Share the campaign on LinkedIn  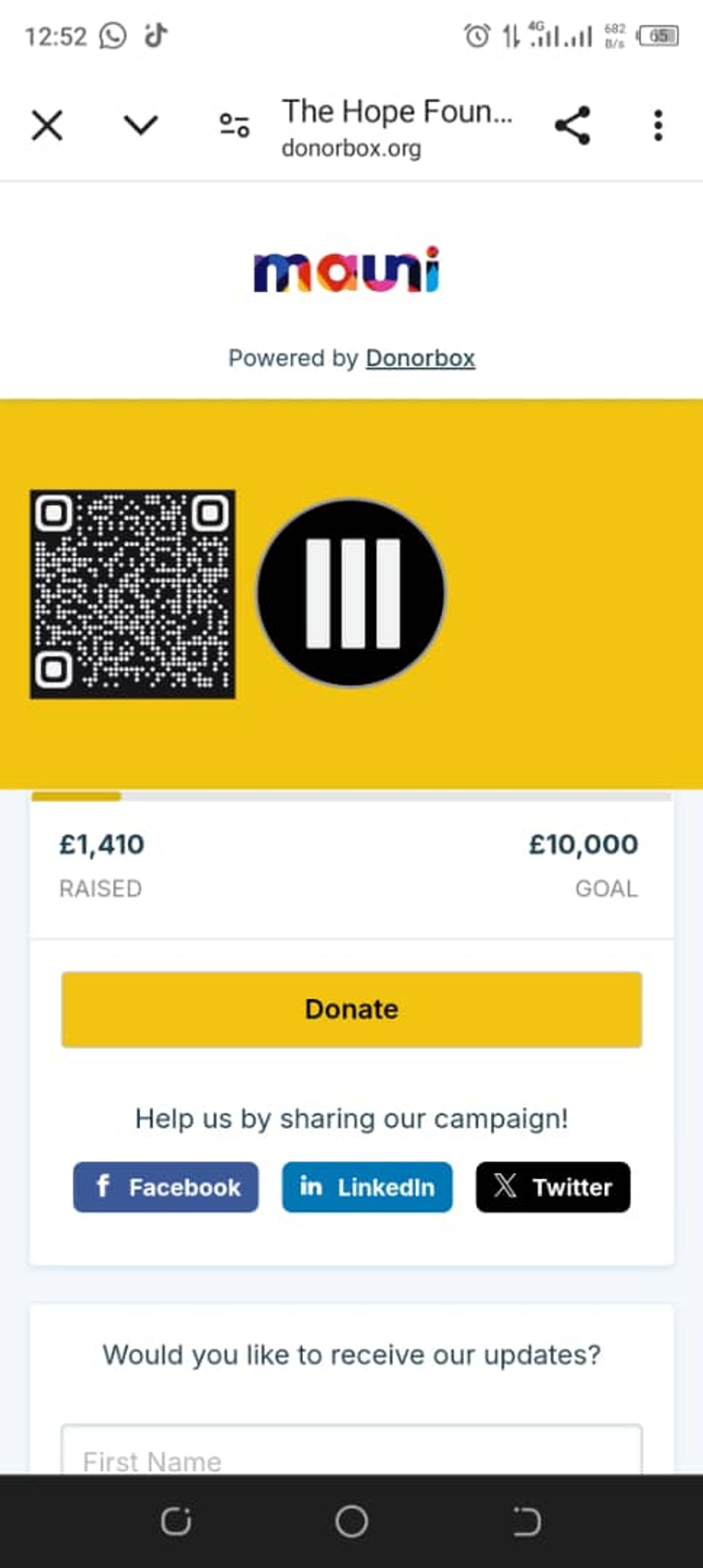[x=367, y=1186]
